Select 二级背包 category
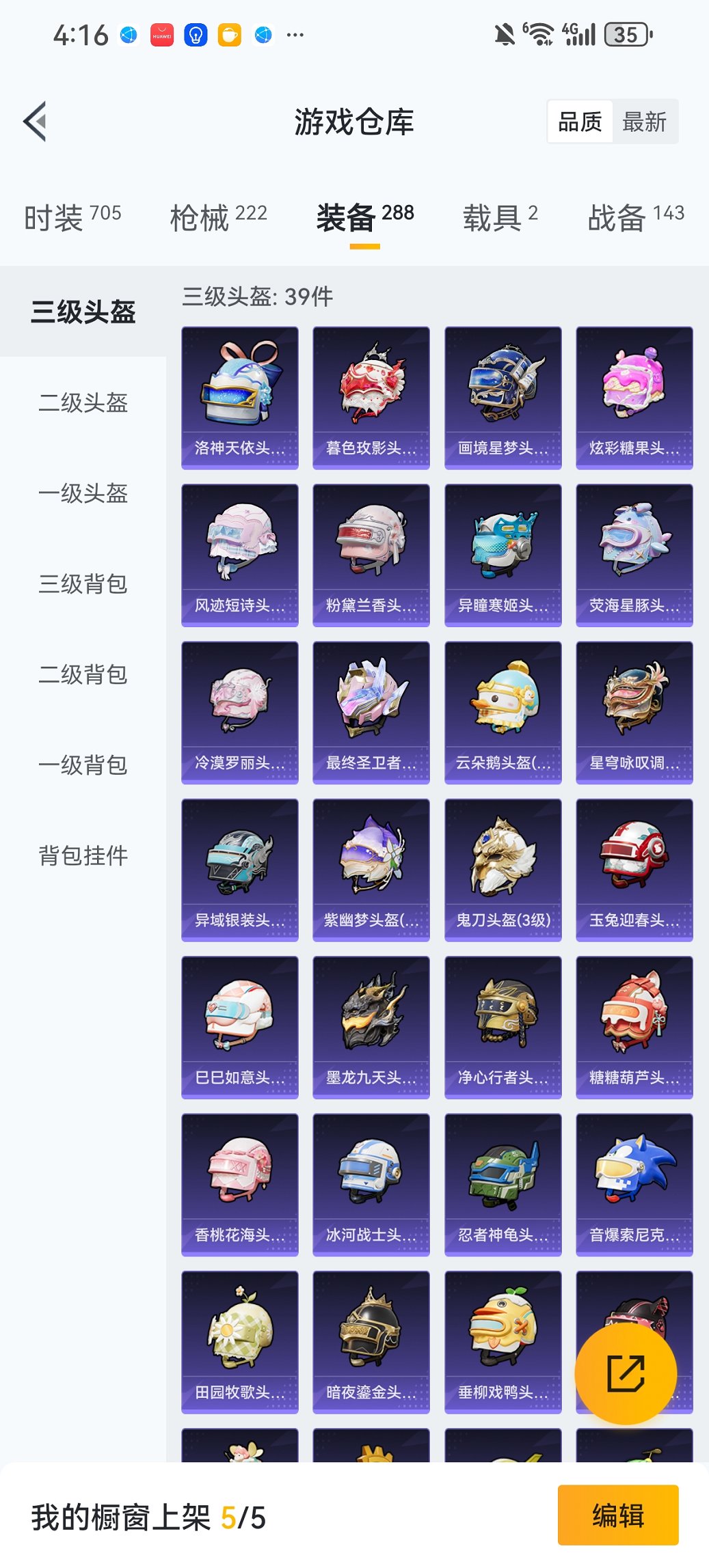 pyautogui.click(x=83, y=674)
